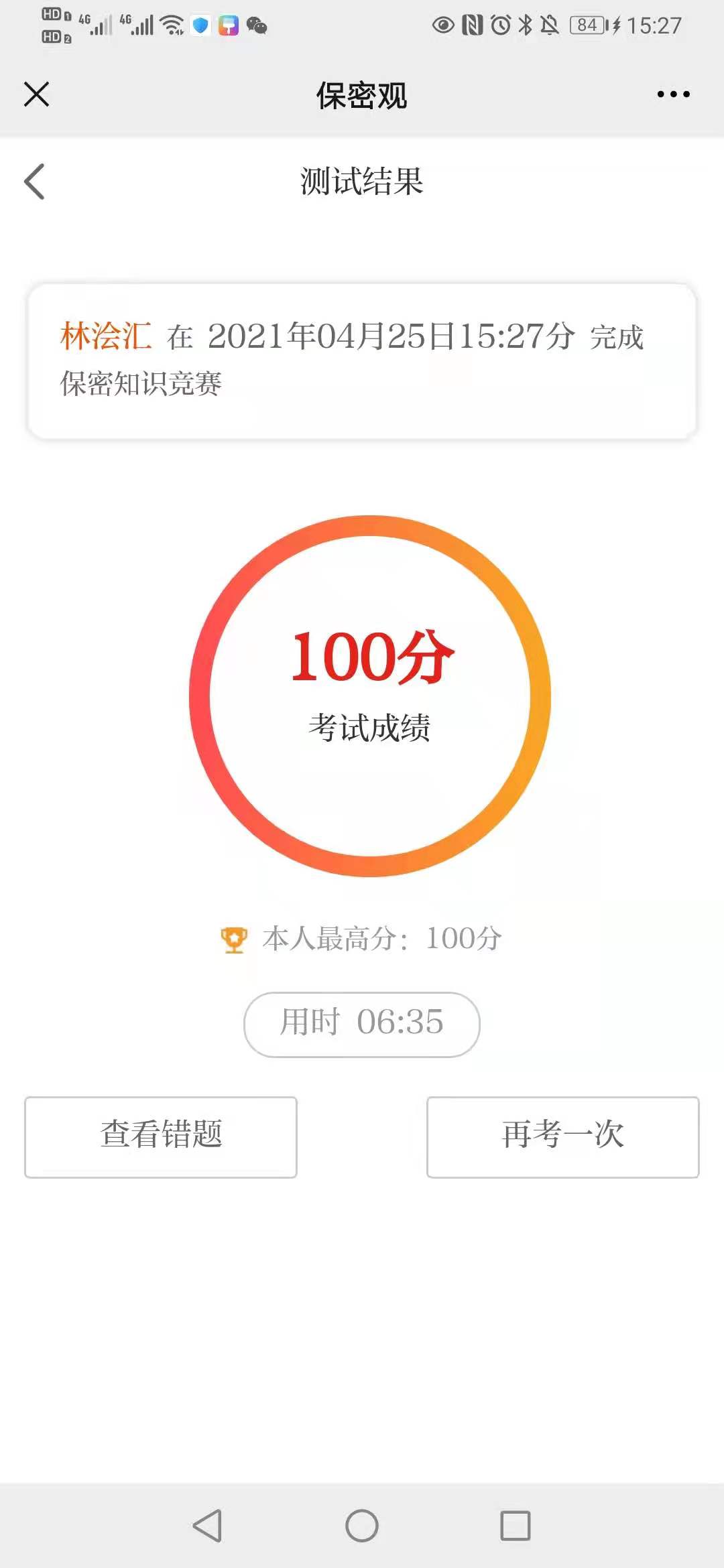
Task: Tap the system home button
Action: 362,1526
